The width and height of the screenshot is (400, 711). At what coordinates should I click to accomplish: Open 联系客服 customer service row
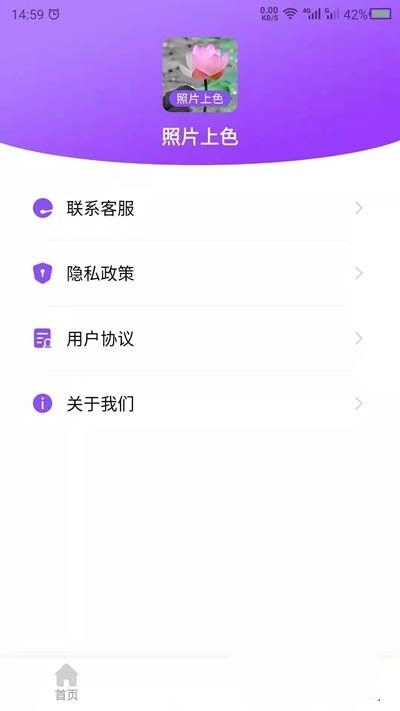(x=200, y=209)
